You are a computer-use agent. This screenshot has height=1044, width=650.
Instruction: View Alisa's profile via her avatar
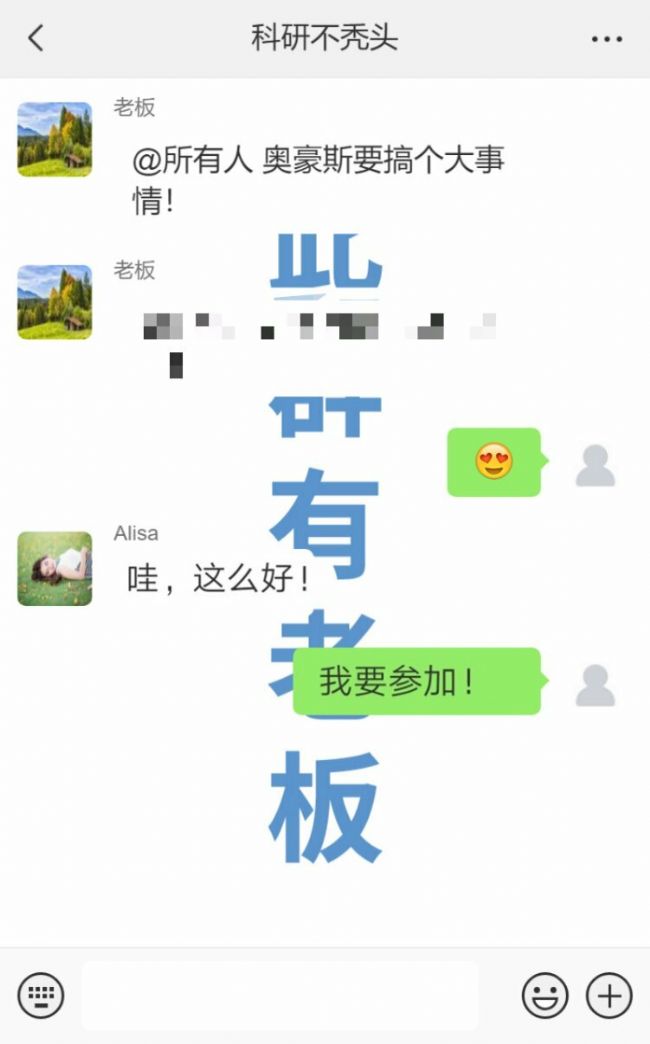[x=55, y=568]
